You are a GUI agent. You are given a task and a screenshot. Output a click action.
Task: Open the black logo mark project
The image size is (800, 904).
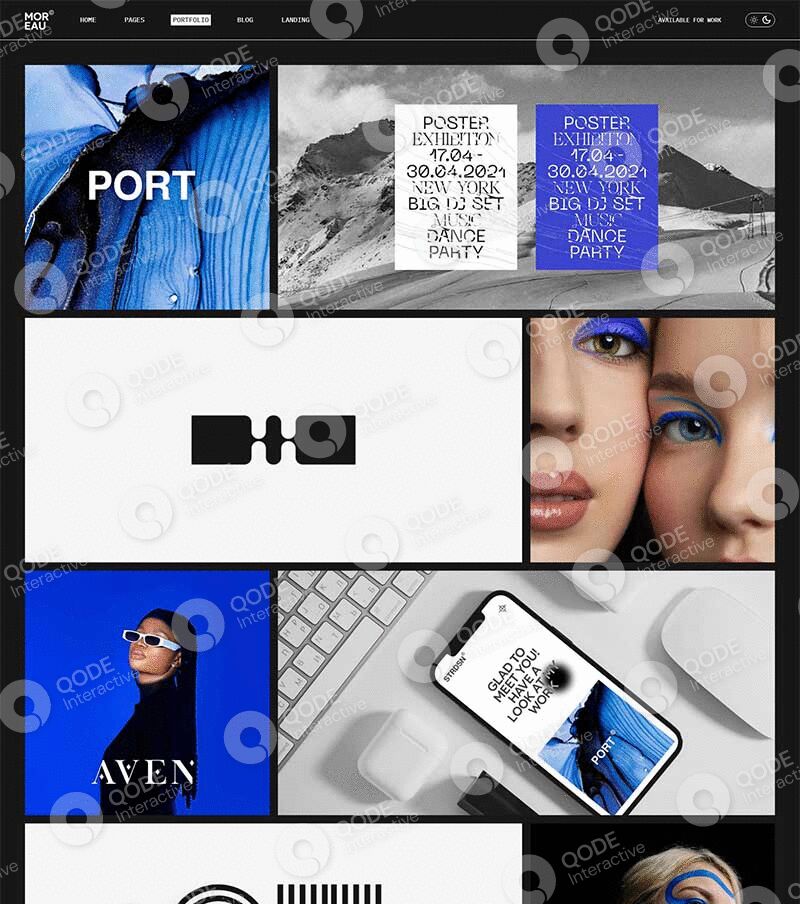pyautogui.click(x=273, y=440)
